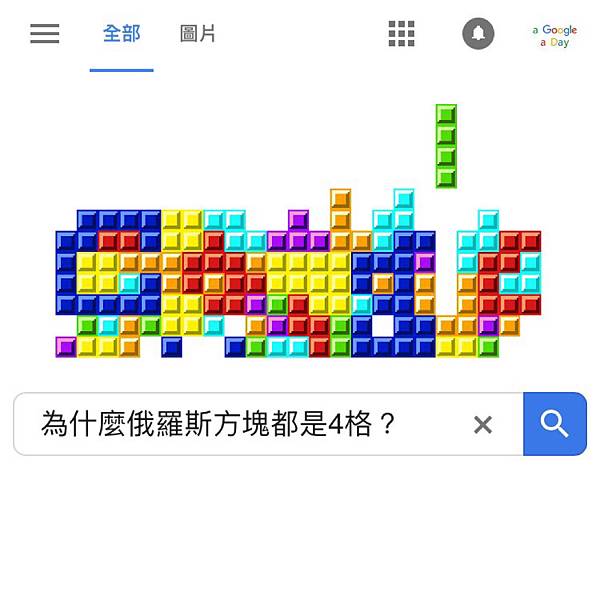The height and width of the screenshot is (600, 600).
Task: Open the Google apps grid
Action: tap(401, 34)
